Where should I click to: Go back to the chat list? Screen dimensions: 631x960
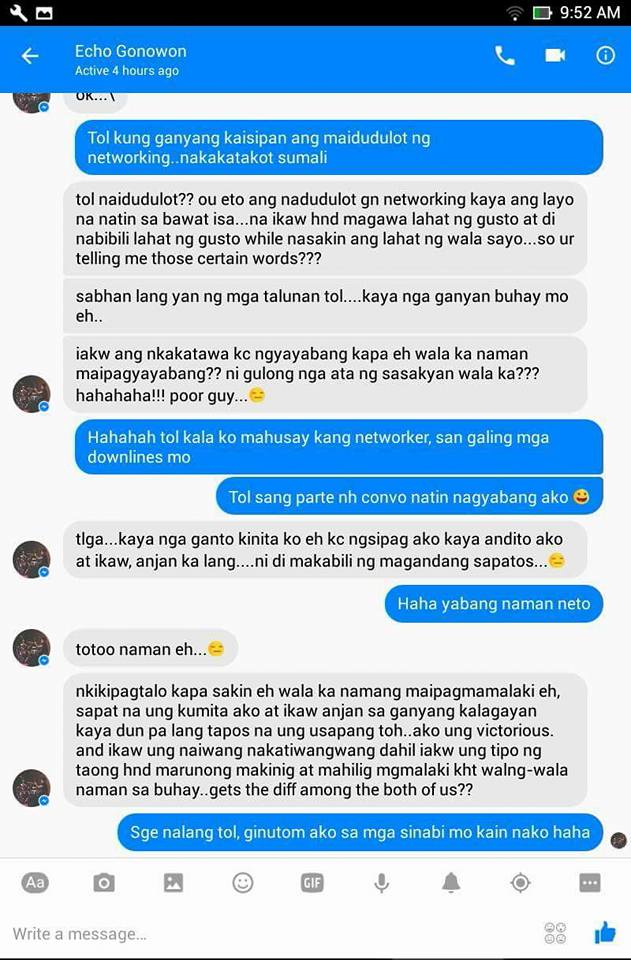[x=30, y=56]
